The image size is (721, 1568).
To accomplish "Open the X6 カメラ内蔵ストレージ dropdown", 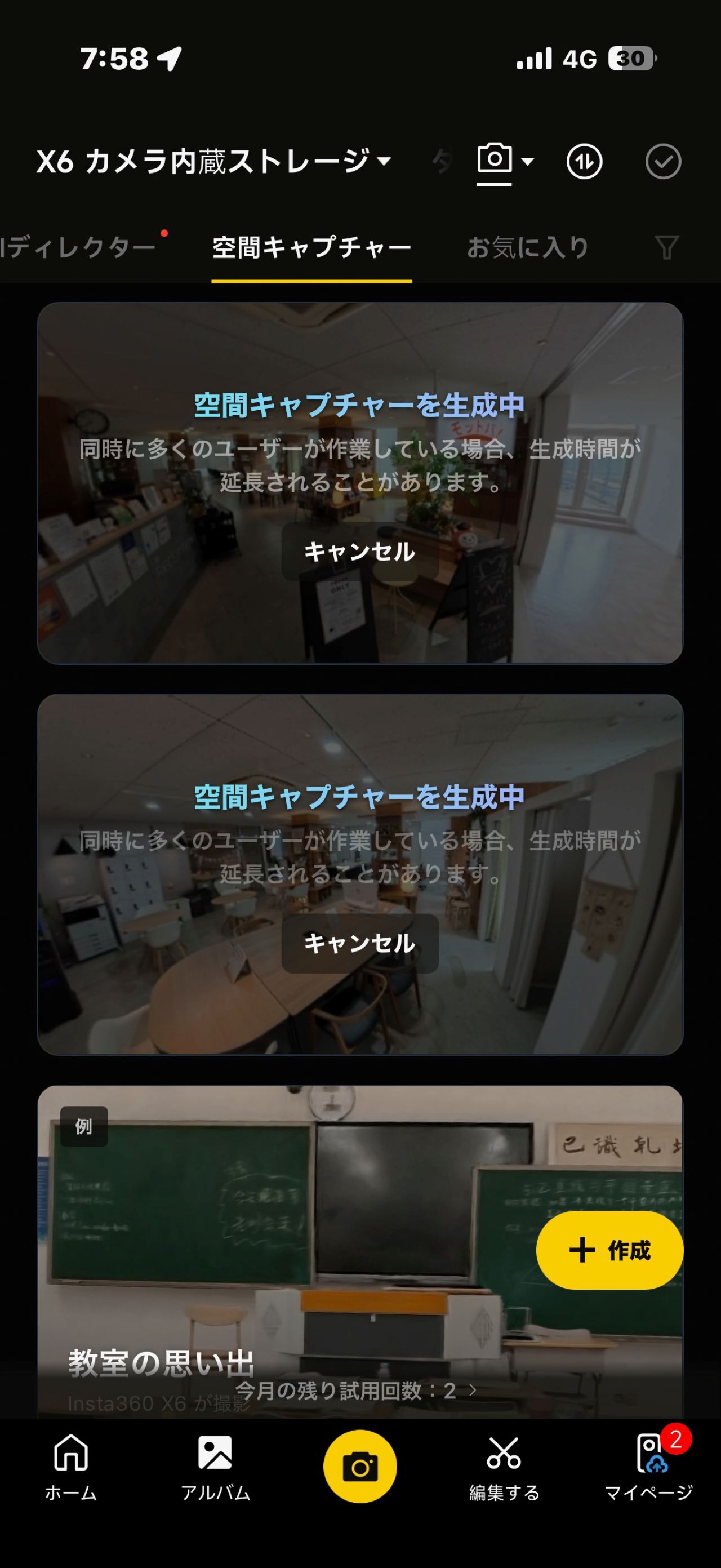I will point(213,161).
